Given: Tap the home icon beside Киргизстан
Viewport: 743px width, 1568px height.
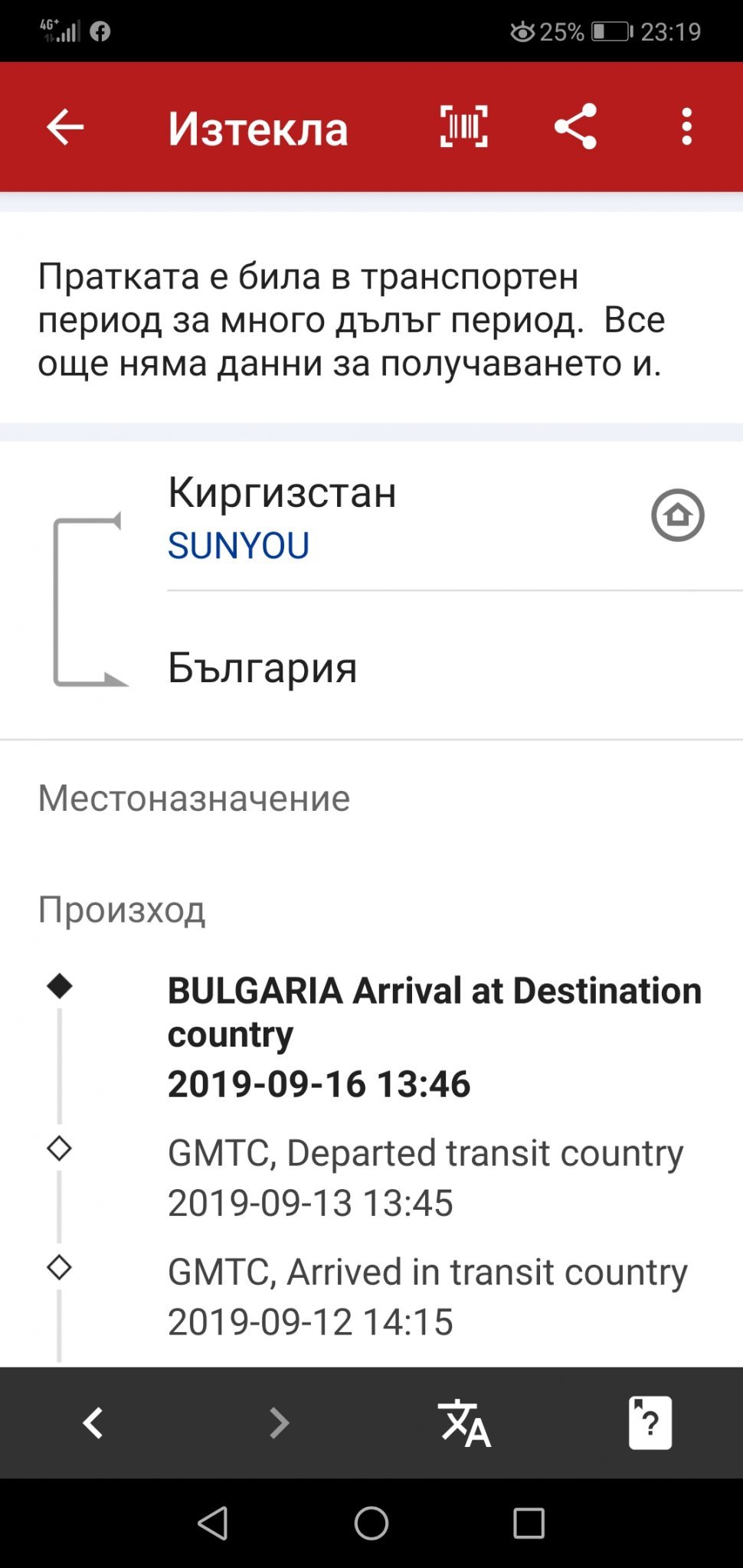Looking at the screenshot, I should 678,515.
